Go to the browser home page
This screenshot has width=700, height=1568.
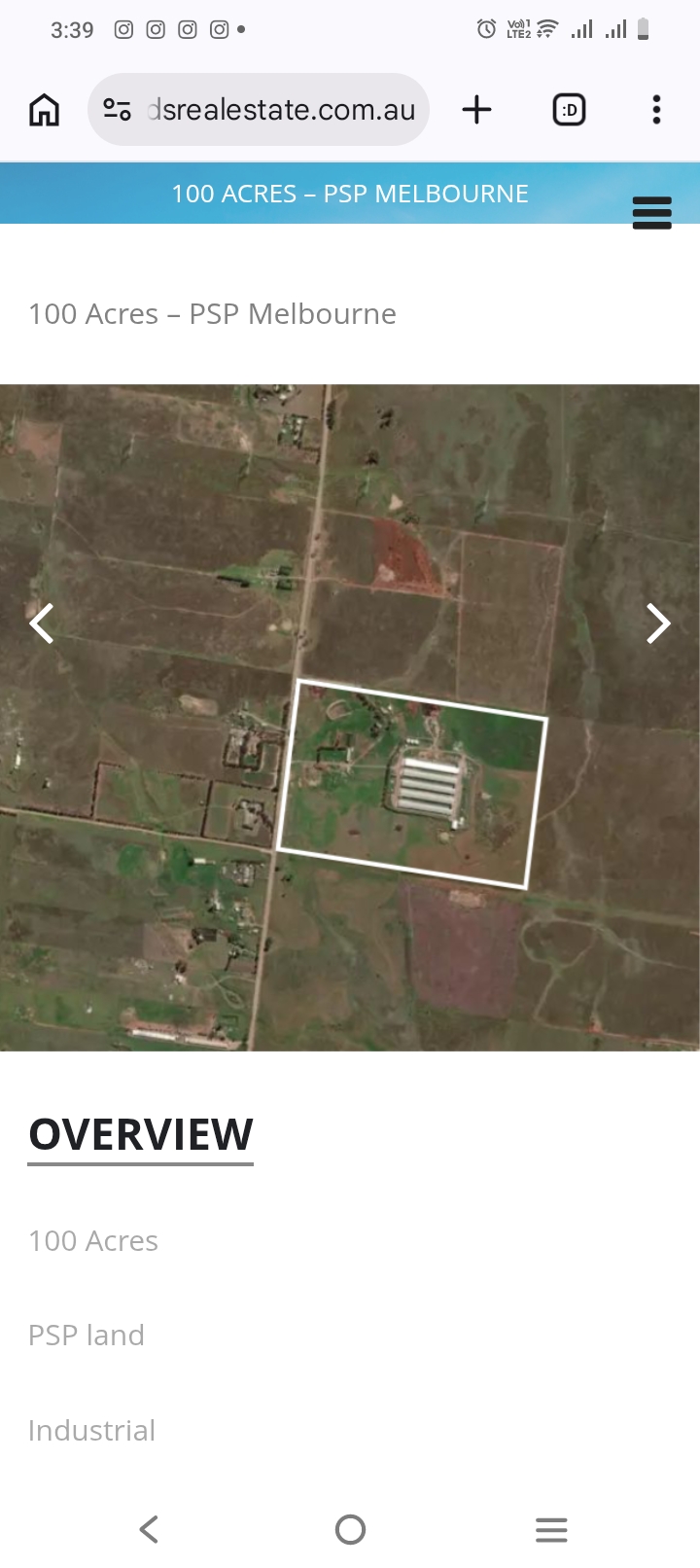(44, 110)
